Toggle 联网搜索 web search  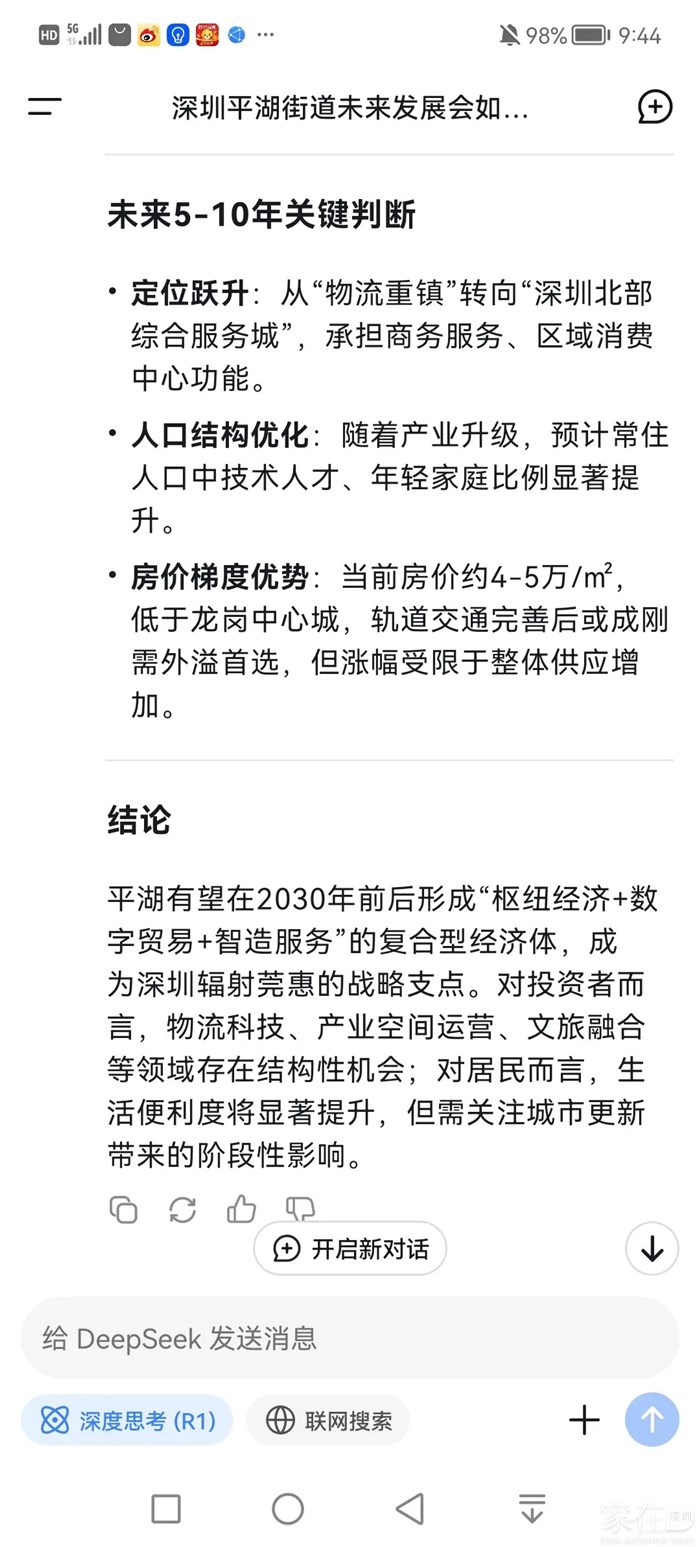328,1420
